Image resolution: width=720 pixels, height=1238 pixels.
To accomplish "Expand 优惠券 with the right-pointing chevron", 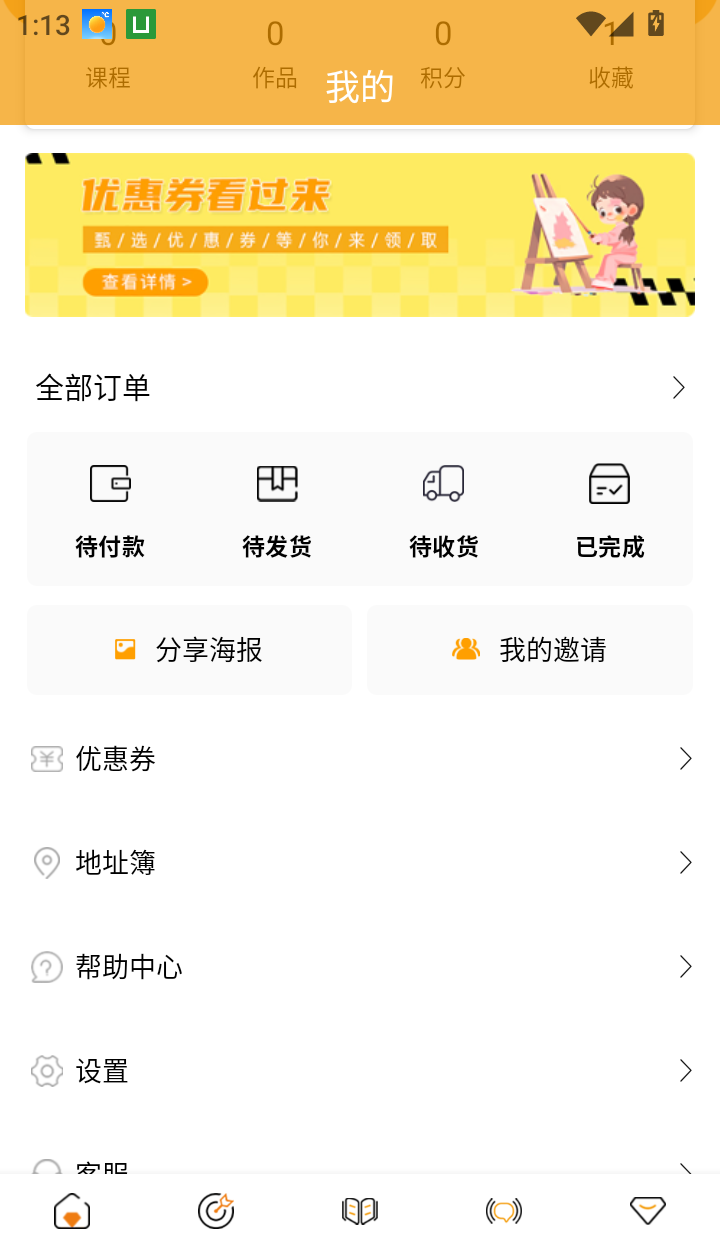I will 684,759.
